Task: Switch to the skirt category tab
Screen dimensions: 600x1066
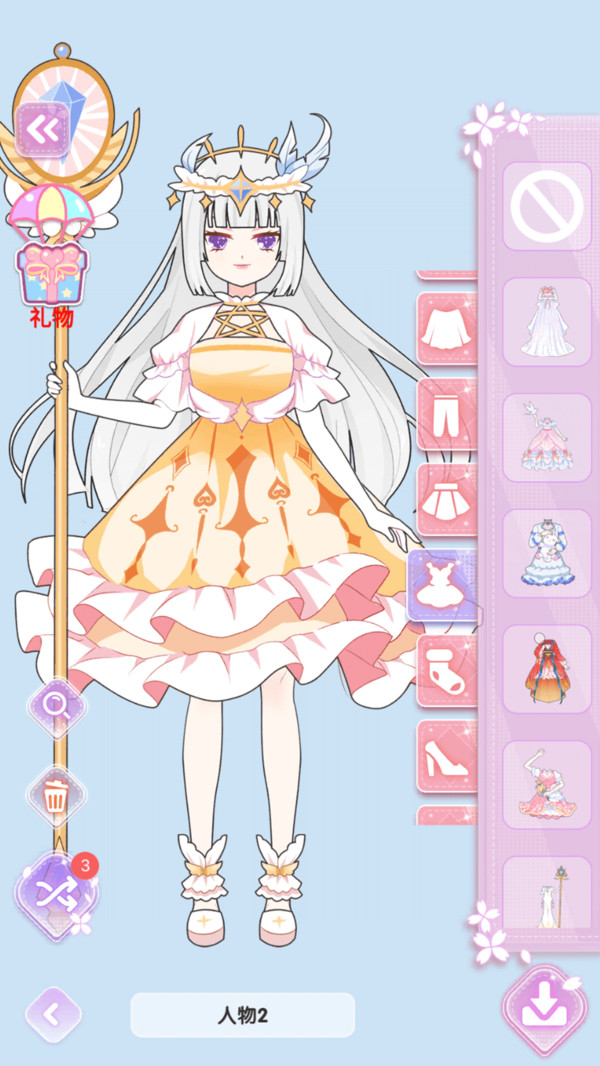Action: [446, 500]
